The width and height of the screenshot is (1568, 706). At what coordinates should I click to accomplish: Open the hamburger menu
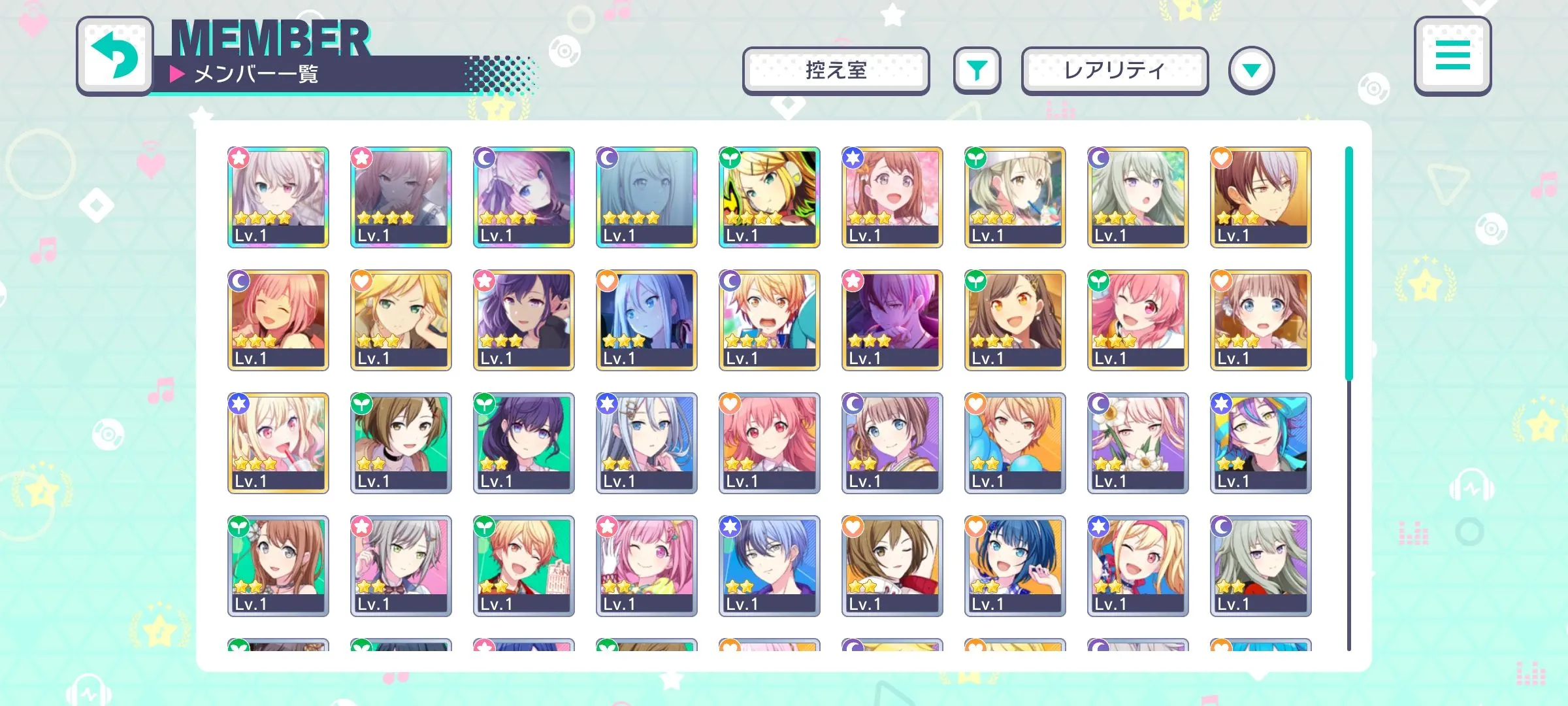pos(1452,56)
